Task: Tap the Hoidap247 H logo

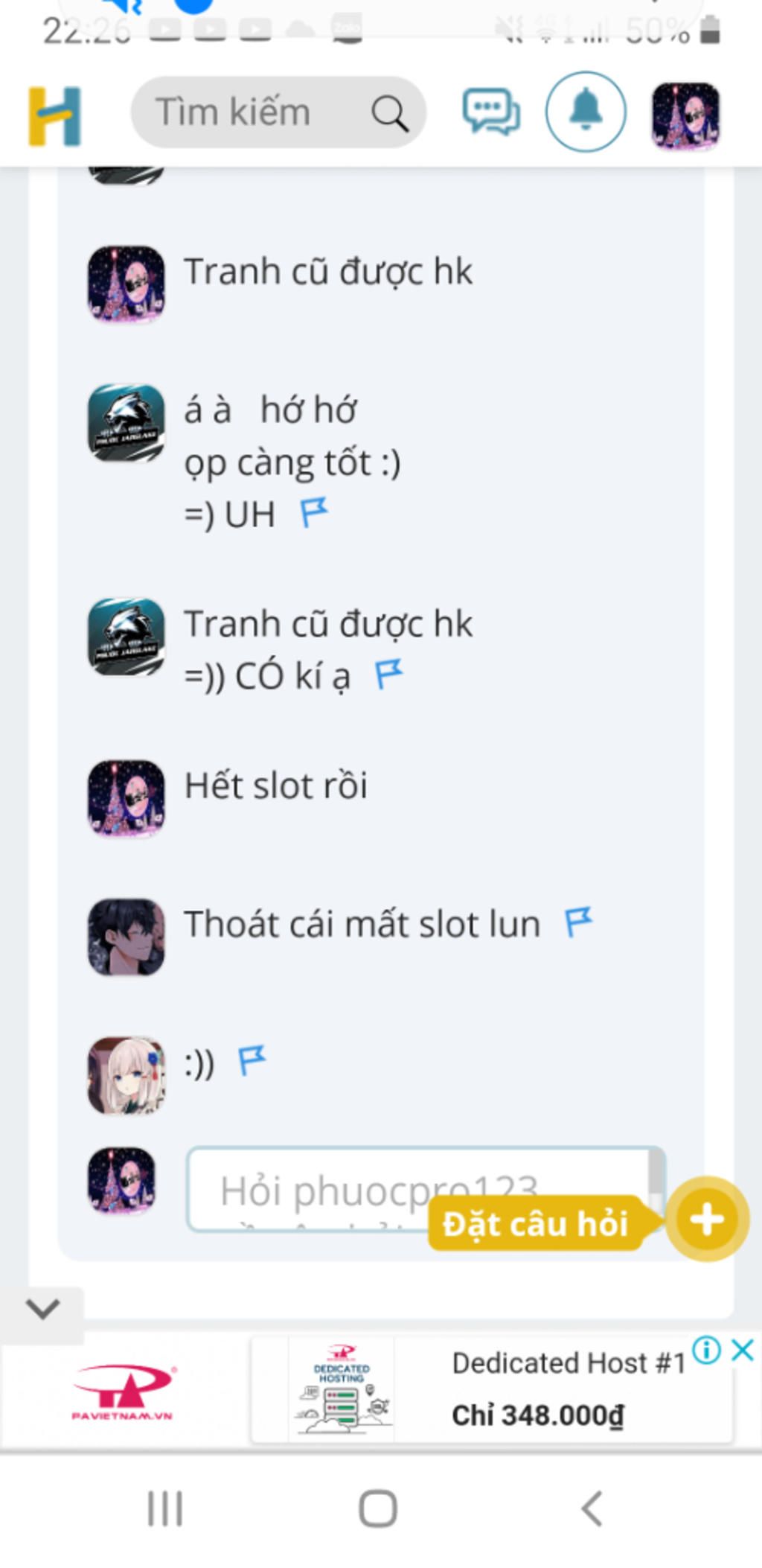Action: [54, 115]
